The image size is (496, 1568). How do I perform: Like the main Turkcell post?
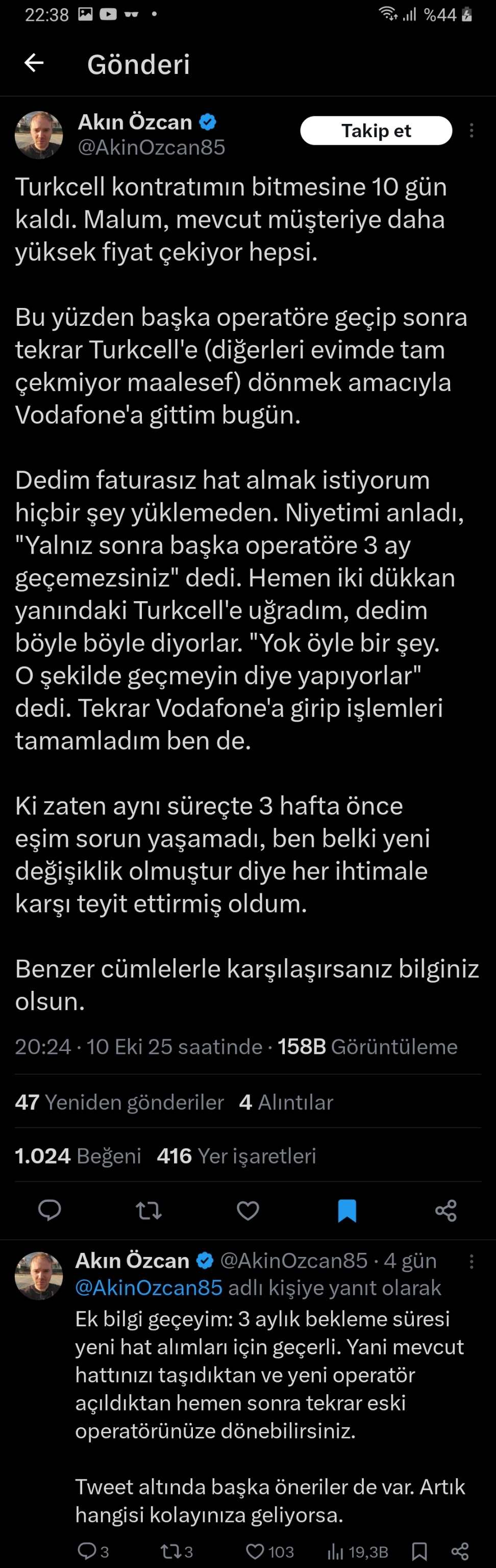click(x=247, y=1210)
